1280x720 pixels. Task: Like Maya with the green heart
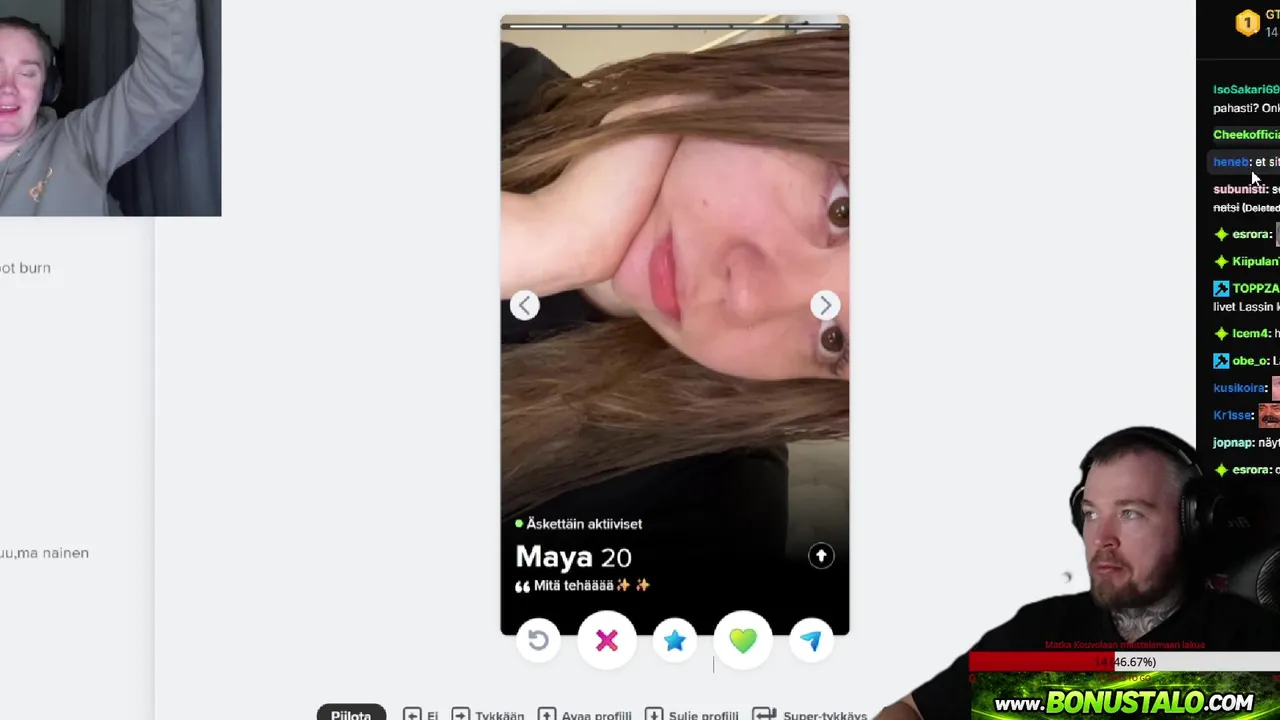coord(743,640)
